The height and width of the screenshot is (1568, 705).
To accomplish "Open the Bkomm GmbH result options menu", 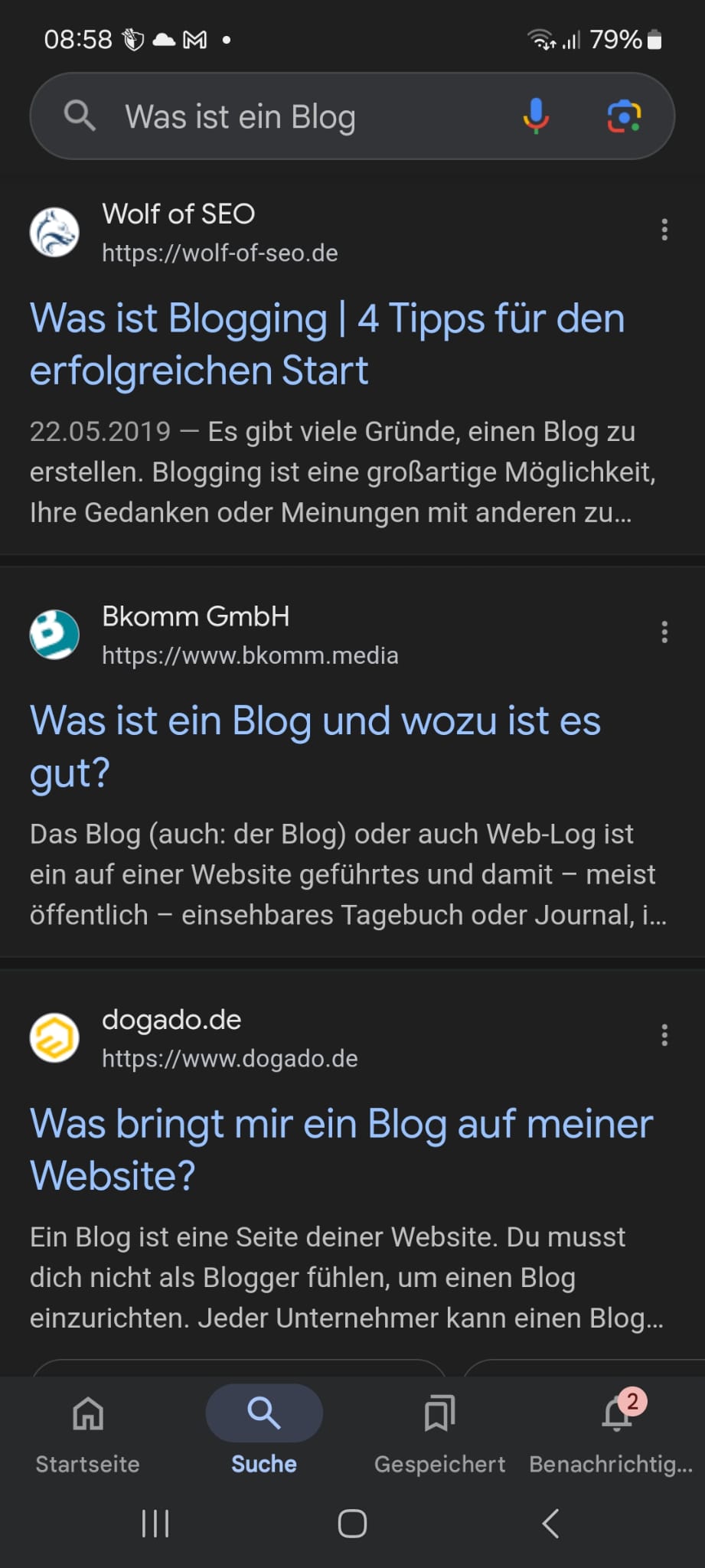I will (x=664, y=632).
